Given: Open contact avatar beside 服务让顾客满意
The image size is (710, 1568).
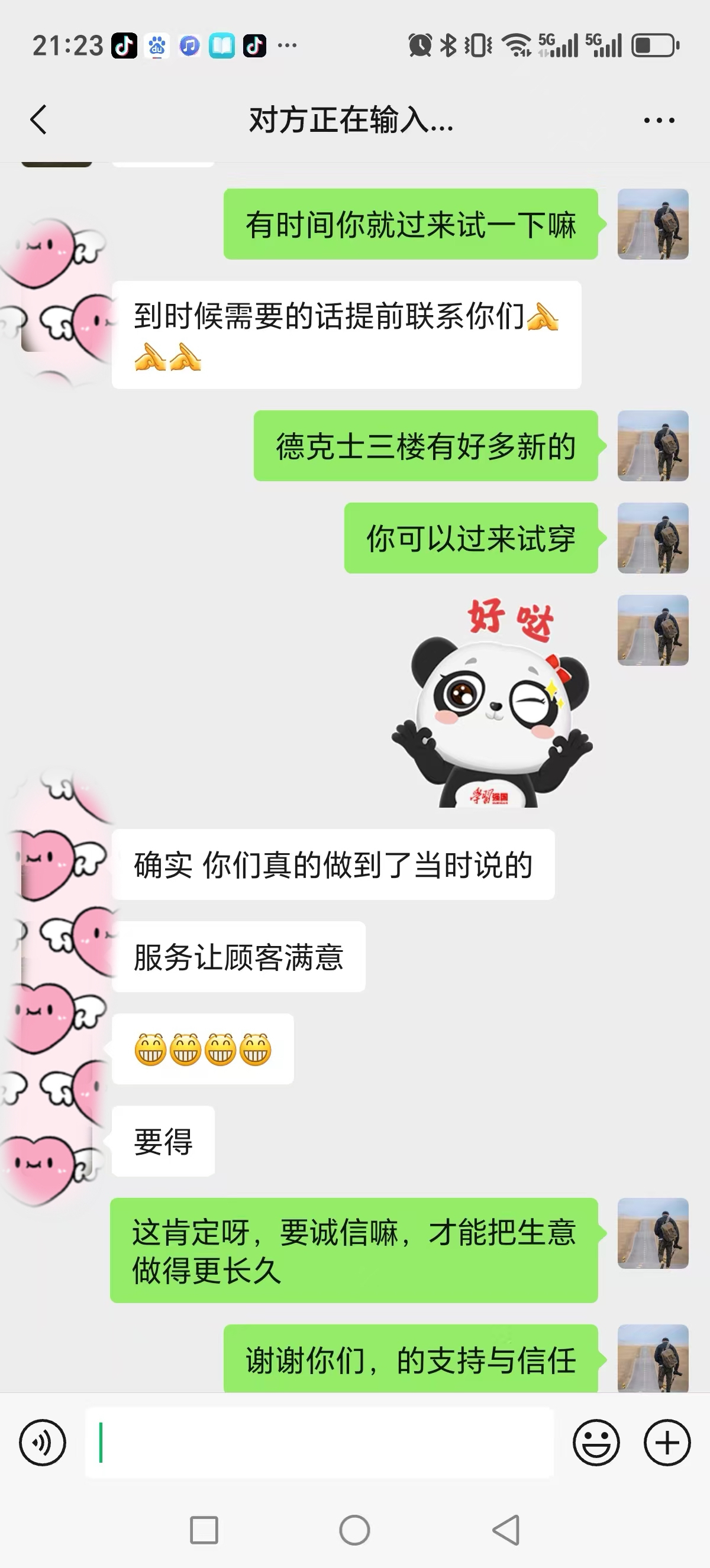Looking at the screenshot, I should 57,956.
